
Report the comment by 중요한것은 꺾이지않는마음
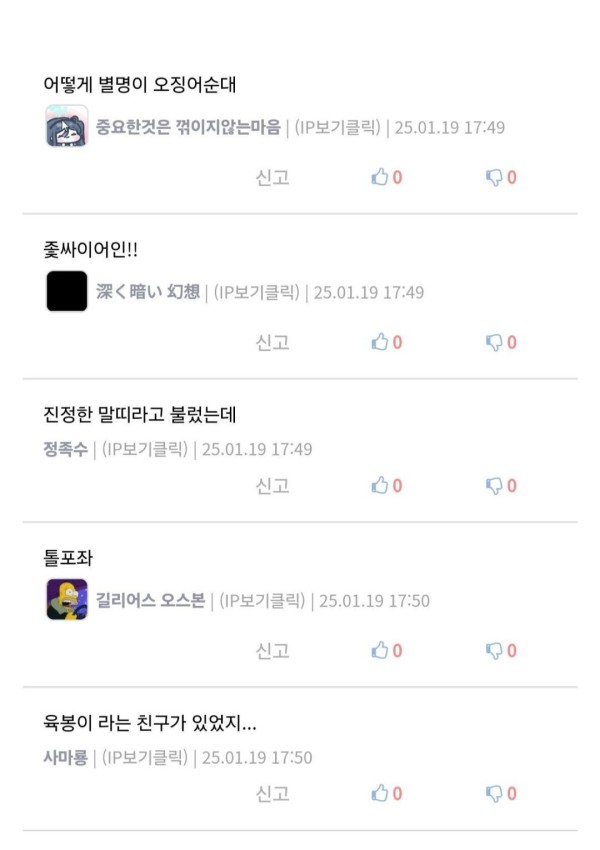272,178
